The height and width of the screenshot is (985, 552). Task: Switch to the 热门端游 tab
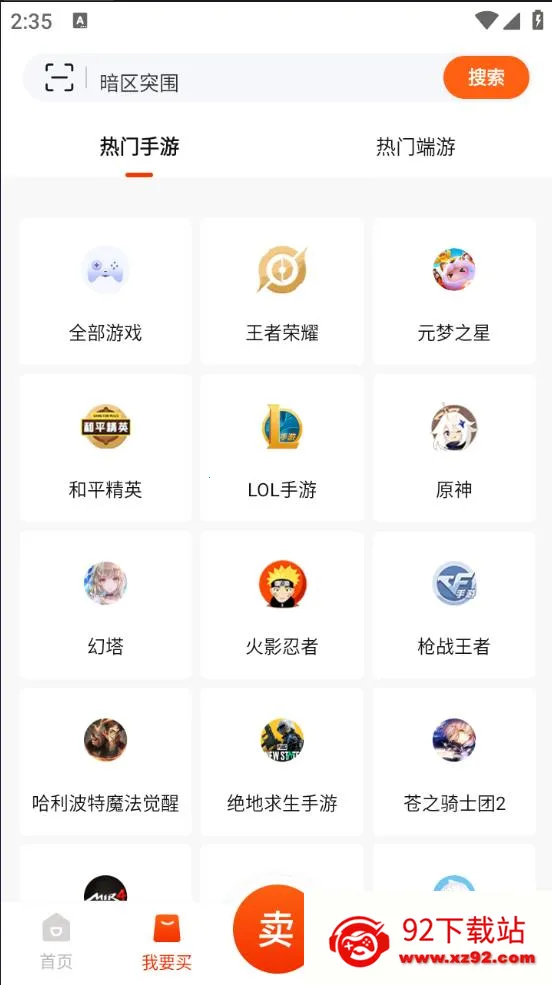coord(415,147)
